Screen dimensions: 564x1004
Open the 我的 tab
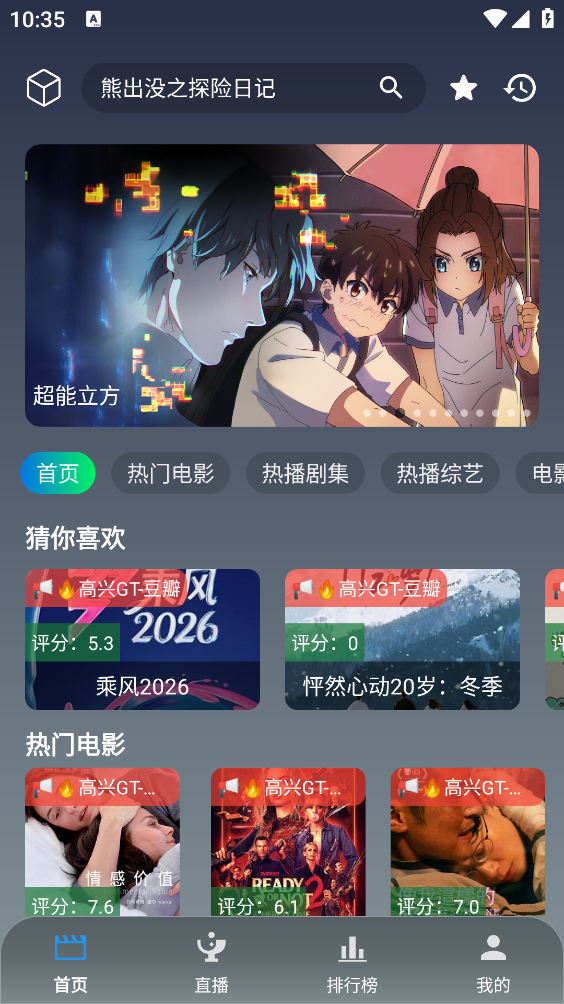pos(493,962)
